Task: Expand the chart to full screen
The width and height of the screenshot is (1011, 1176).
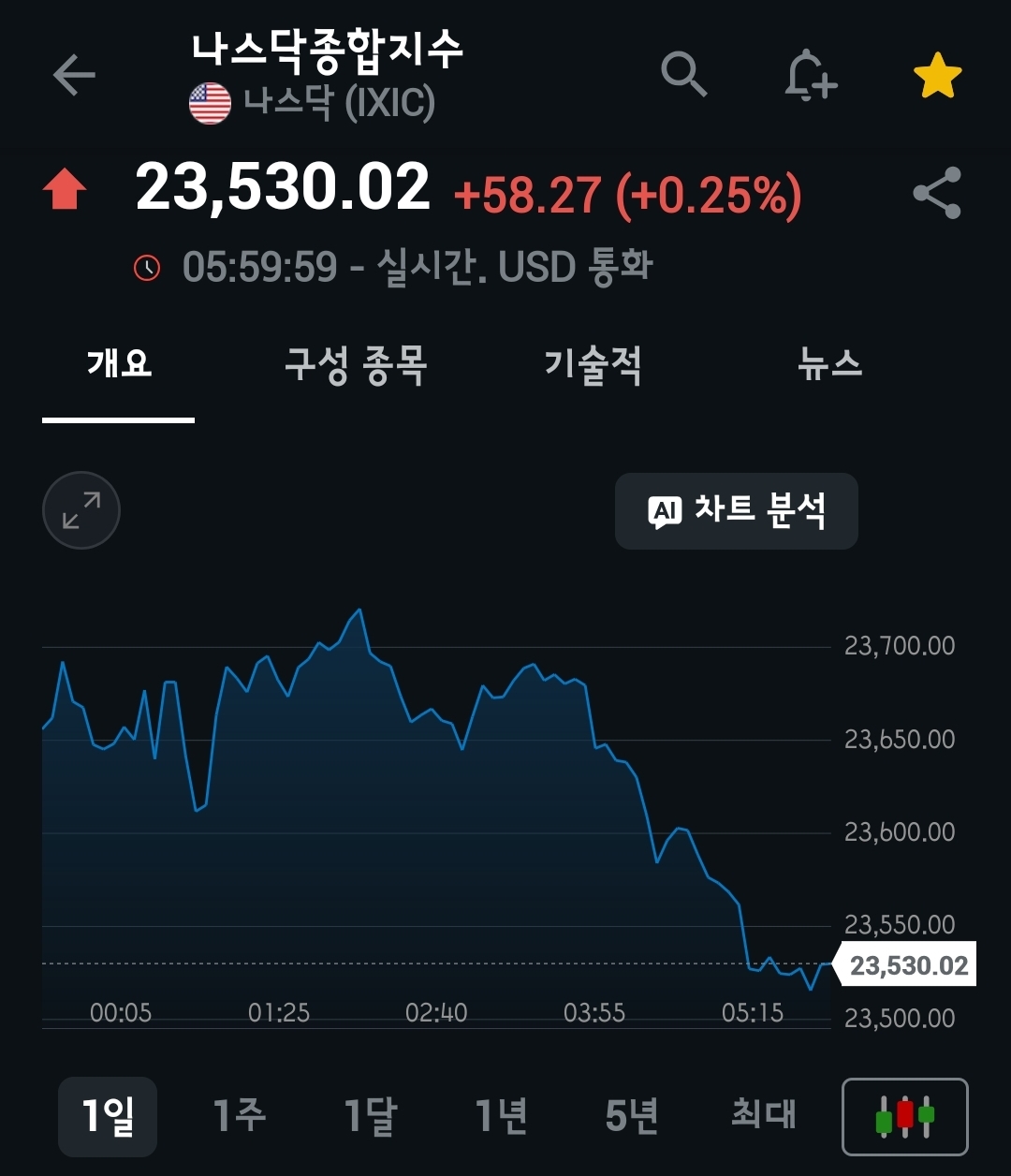Action: tap(81, 510)
